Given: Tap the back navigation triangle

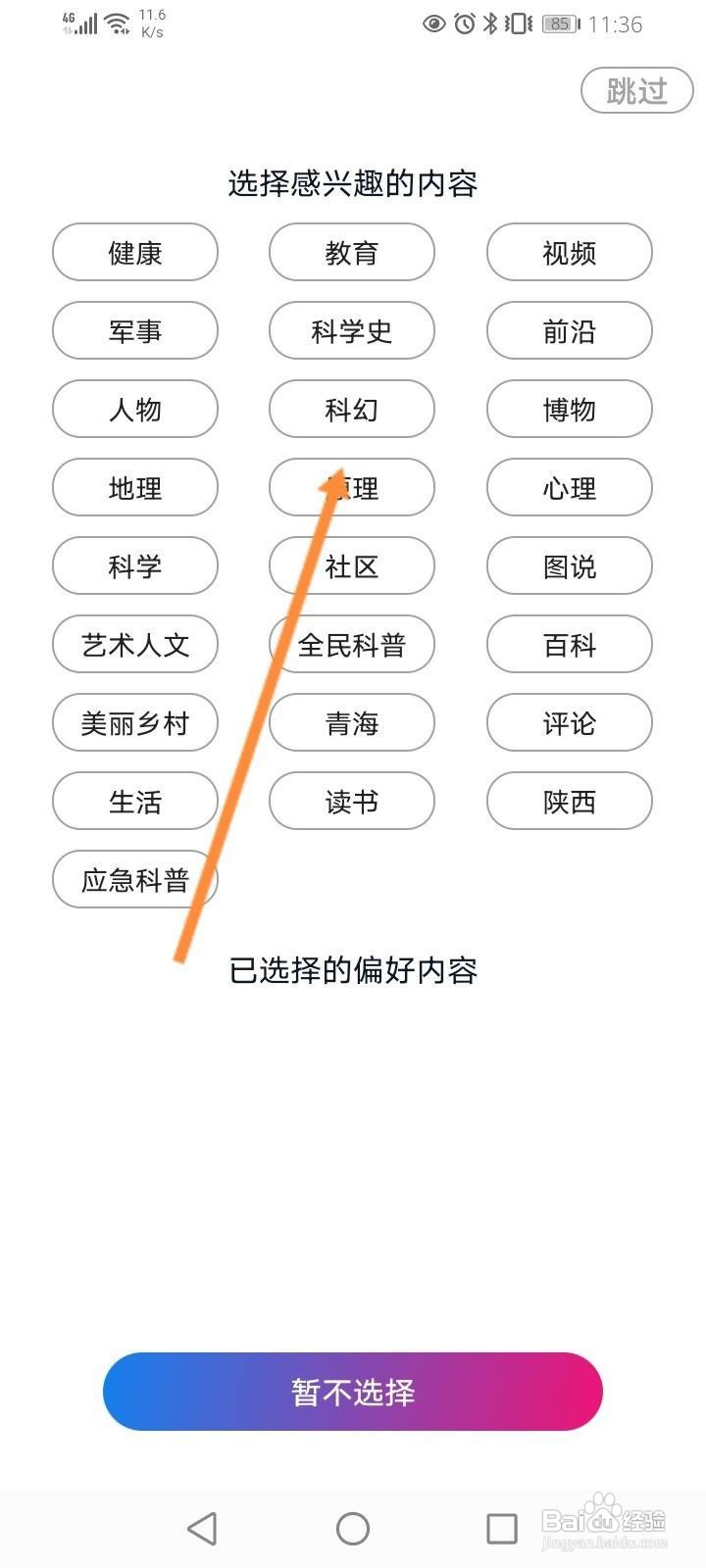Looking at the screenshot, I should coord(203,1527).
